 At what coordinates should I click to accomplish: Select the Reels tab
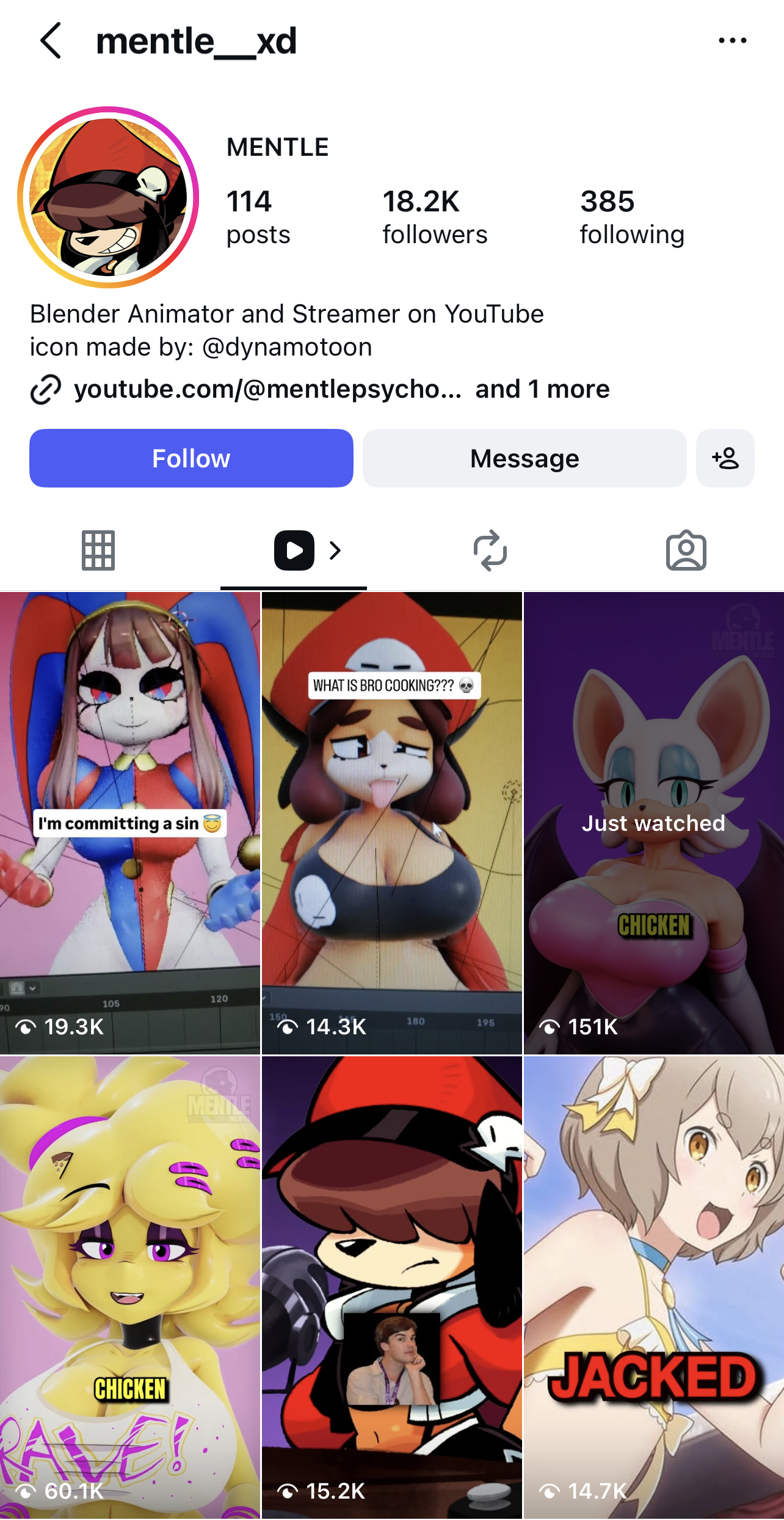coord(294,550)
